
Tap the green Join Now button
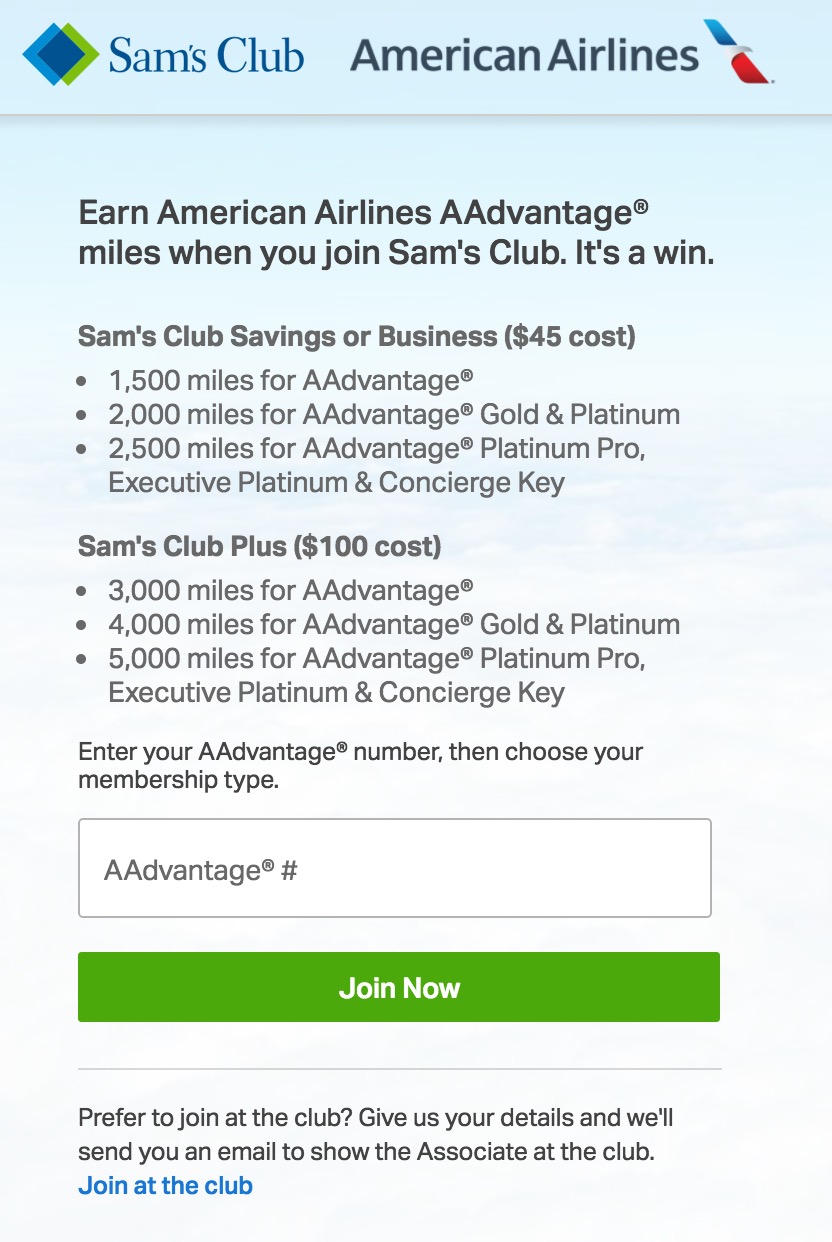pyautogui.click(x=398, y=987)
